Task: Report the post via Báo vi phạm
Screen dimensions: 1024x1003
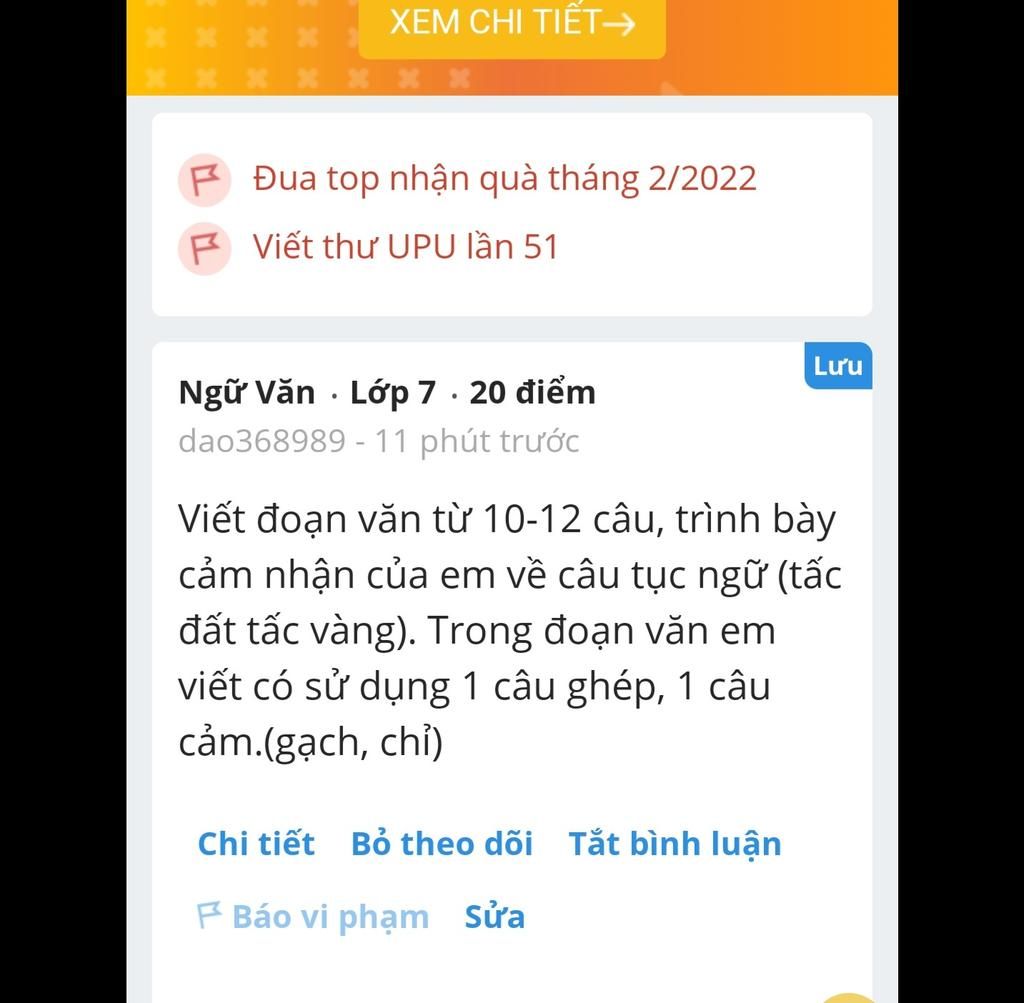Action: (314, 917)
